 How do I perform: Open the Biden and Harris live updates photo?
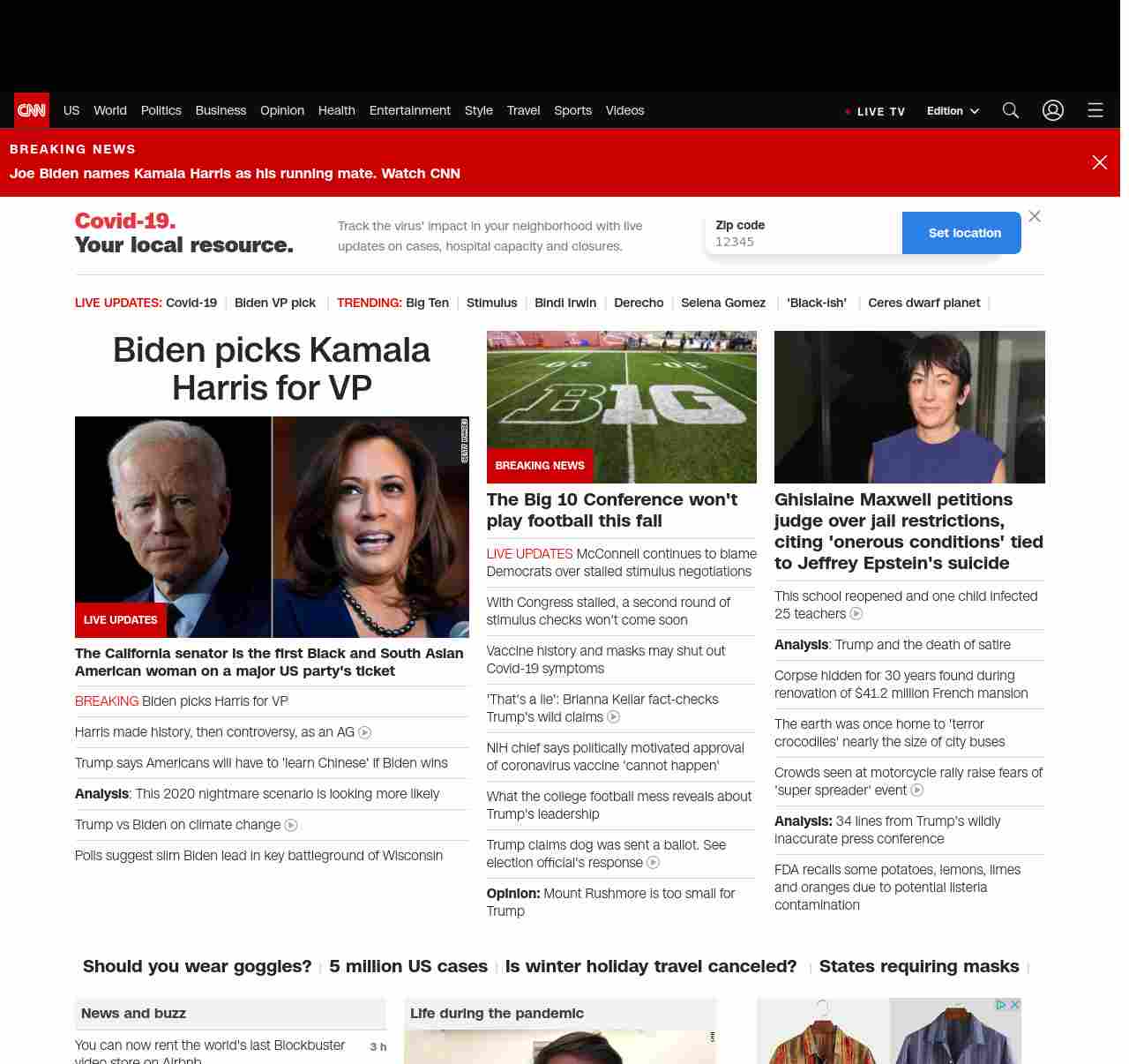272,527
